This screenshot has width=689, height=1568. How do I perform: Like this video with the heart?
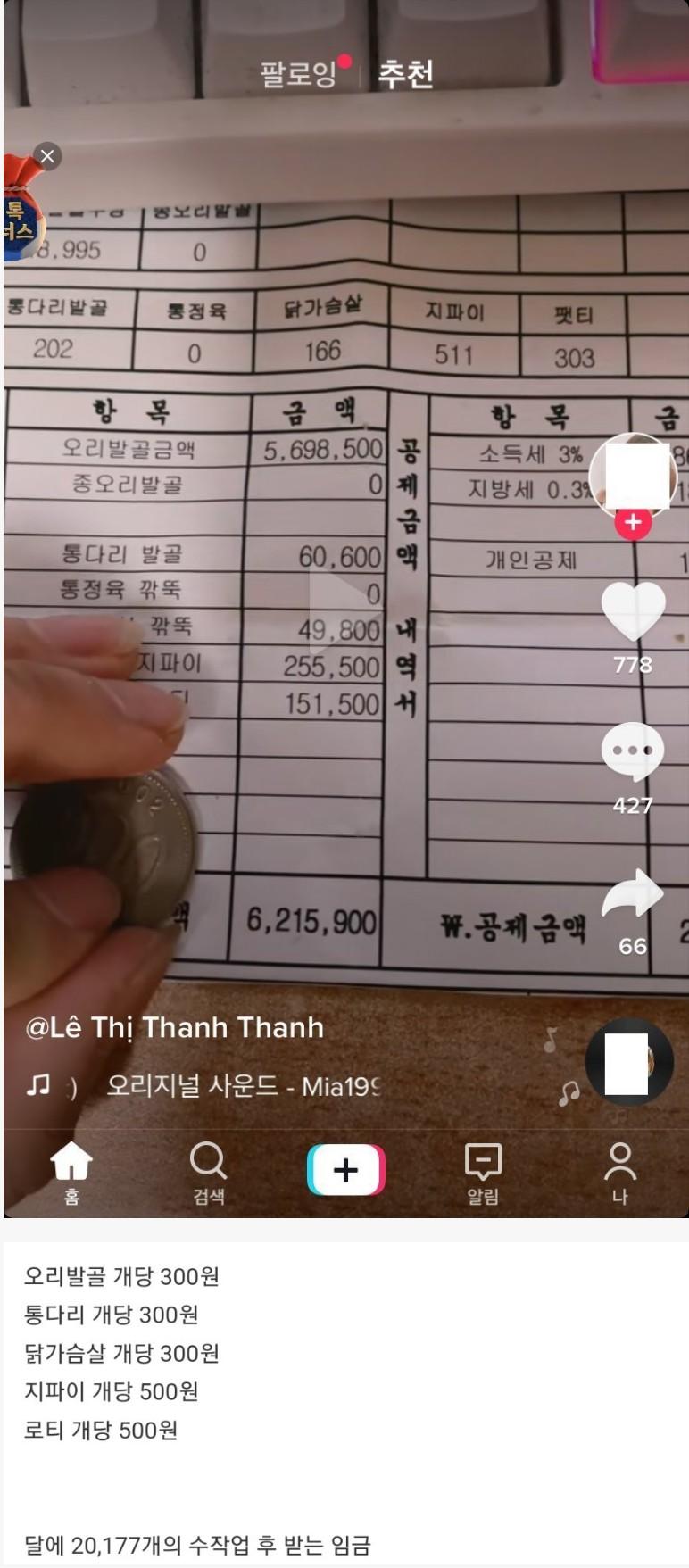click(x=633, y=611)
